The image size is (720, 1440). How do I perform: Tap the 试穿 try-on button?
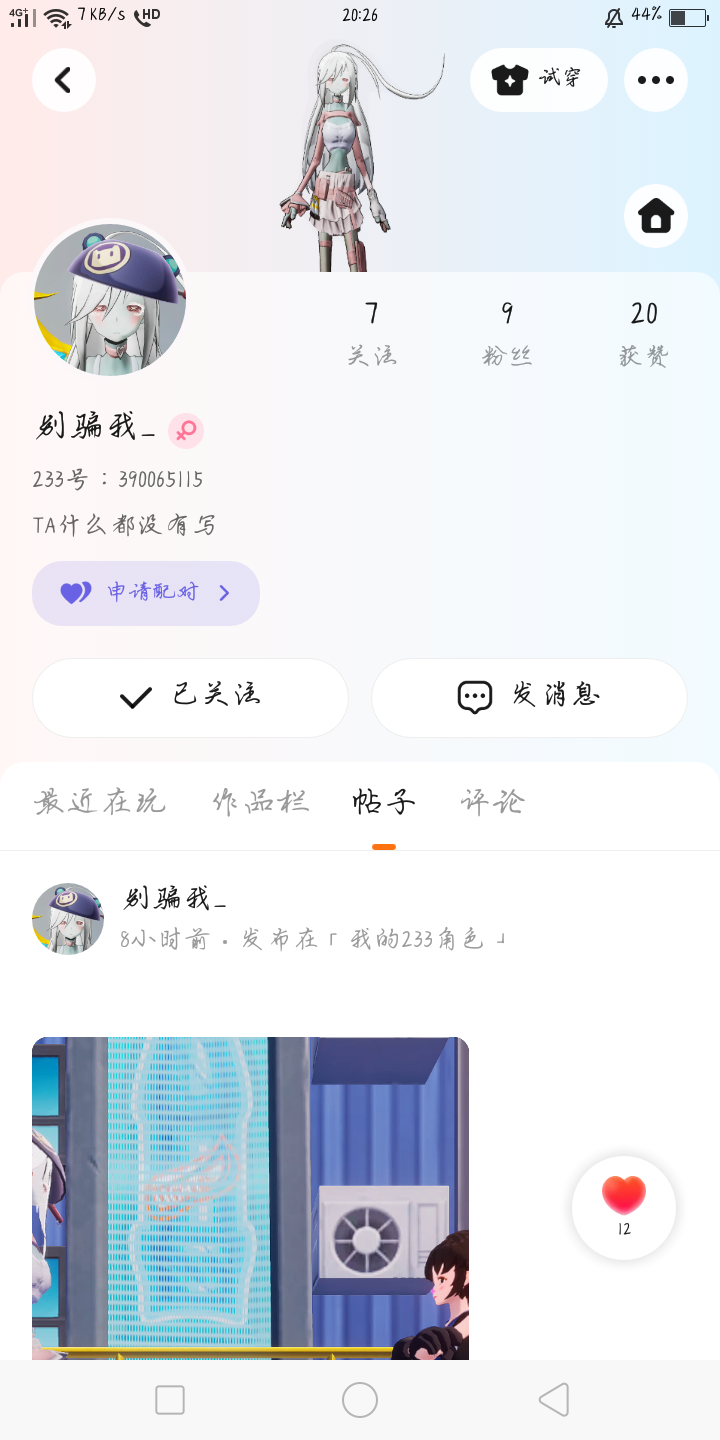538,80
